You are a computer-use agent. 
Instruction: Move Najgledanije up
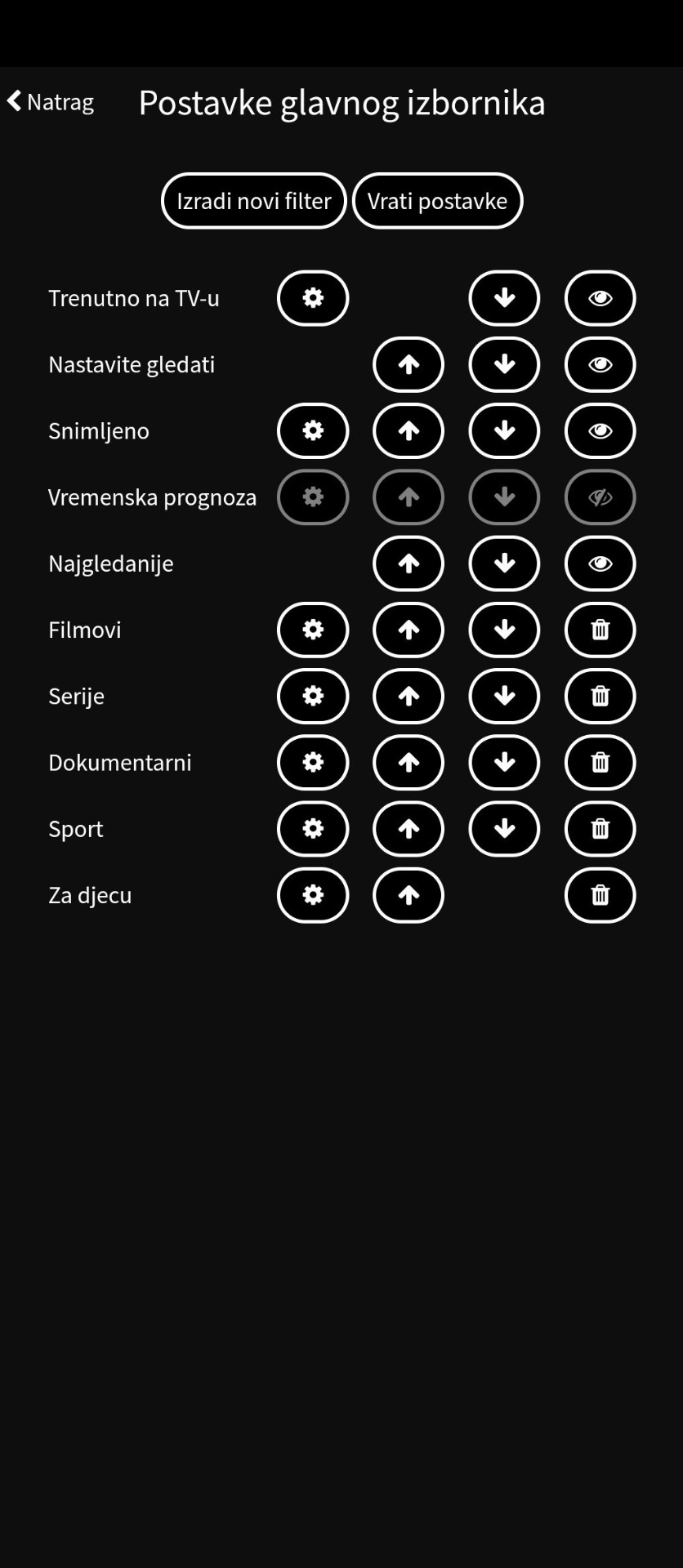pos(408,563)
